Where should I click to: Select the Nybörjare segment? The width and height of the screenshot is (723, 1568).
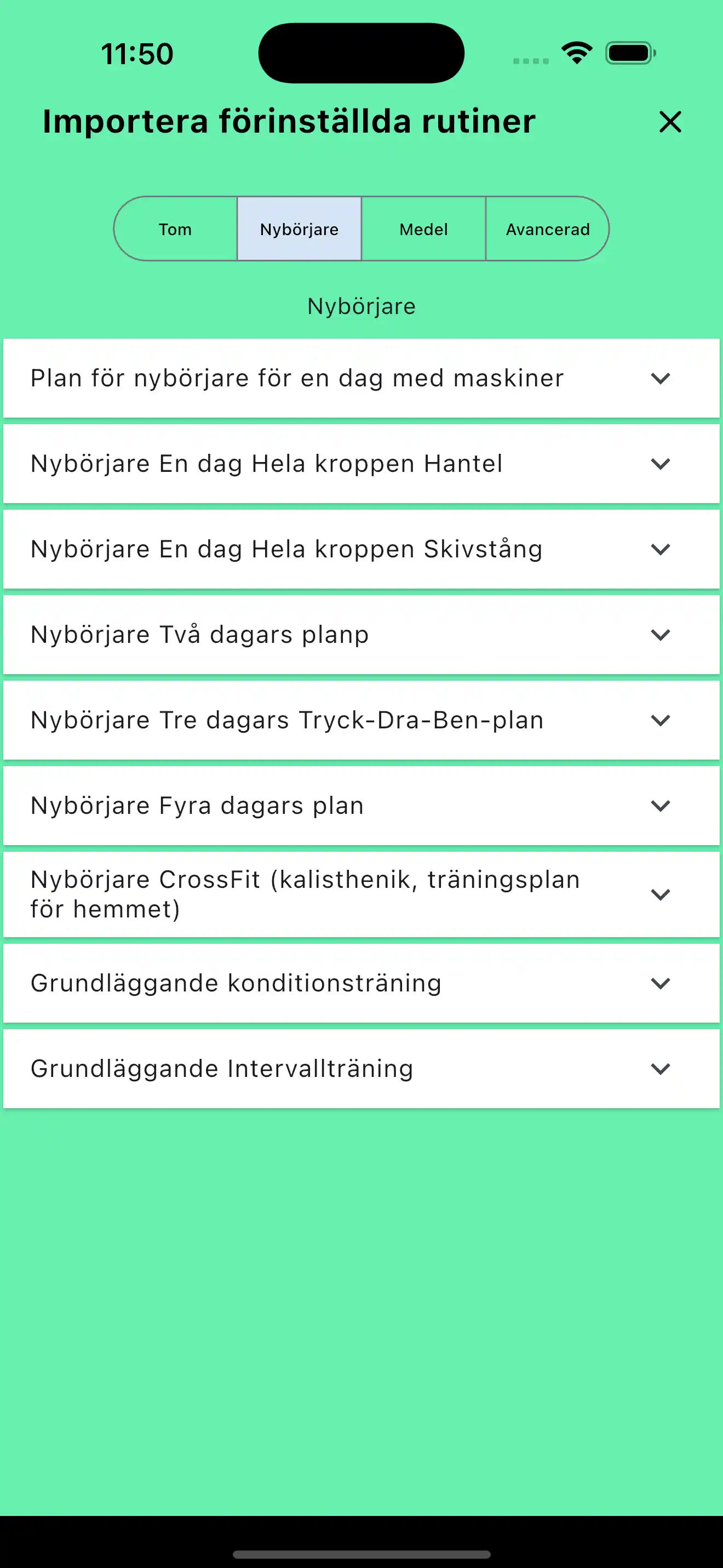[299, 229]
